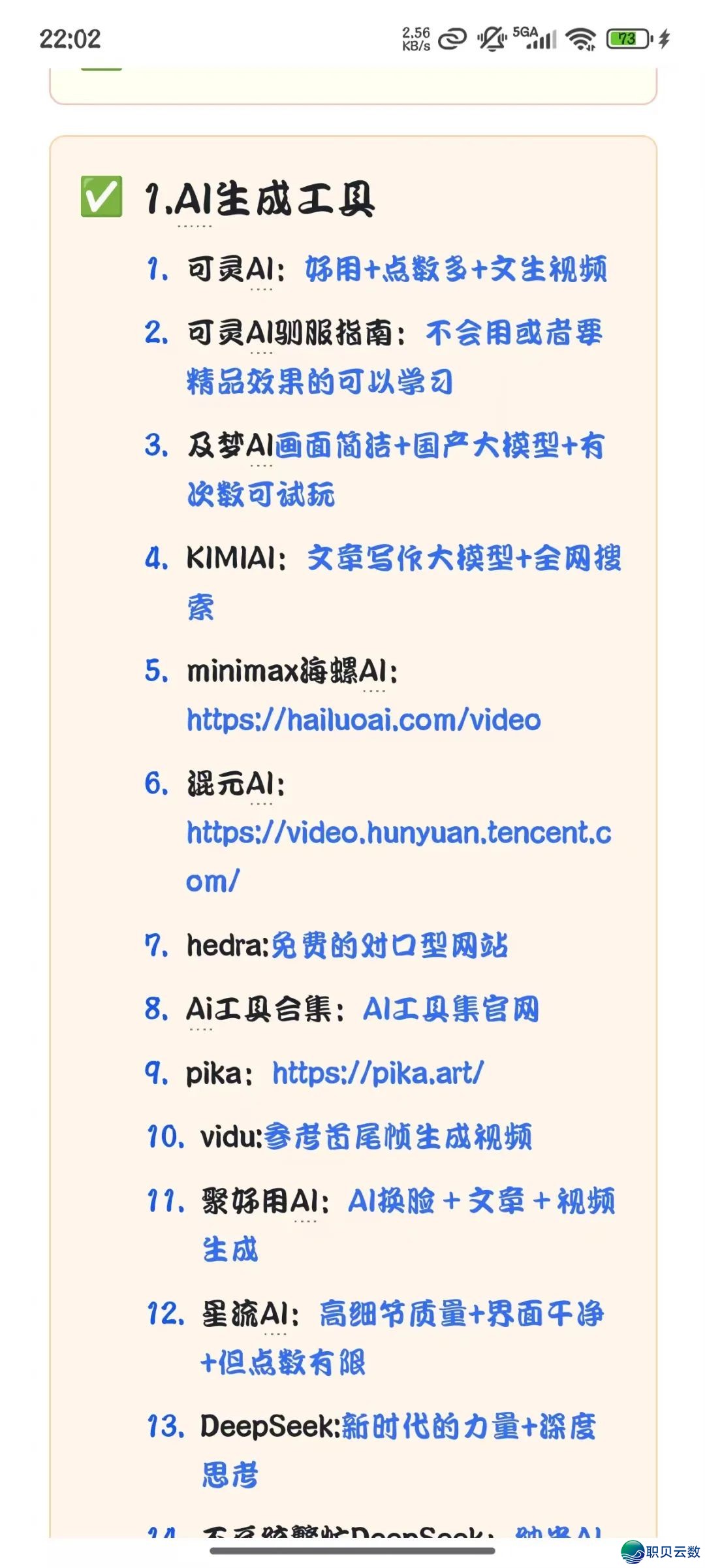Open the vidu link 参考首尾帧生成视频
This screenshot has width=705, height=1568.
pos(398,1137)
